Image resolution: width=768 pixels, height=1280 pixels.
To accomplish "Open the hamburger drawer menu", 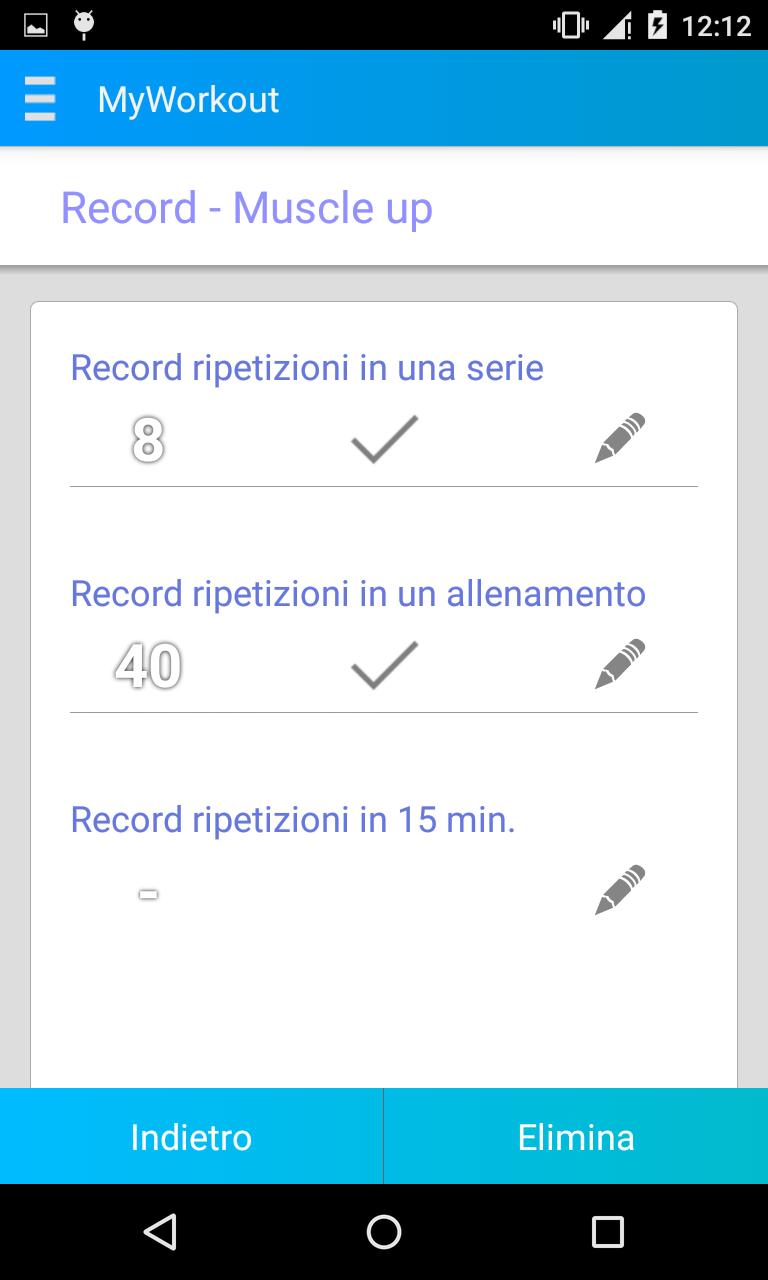I will [x=40, y=99].
